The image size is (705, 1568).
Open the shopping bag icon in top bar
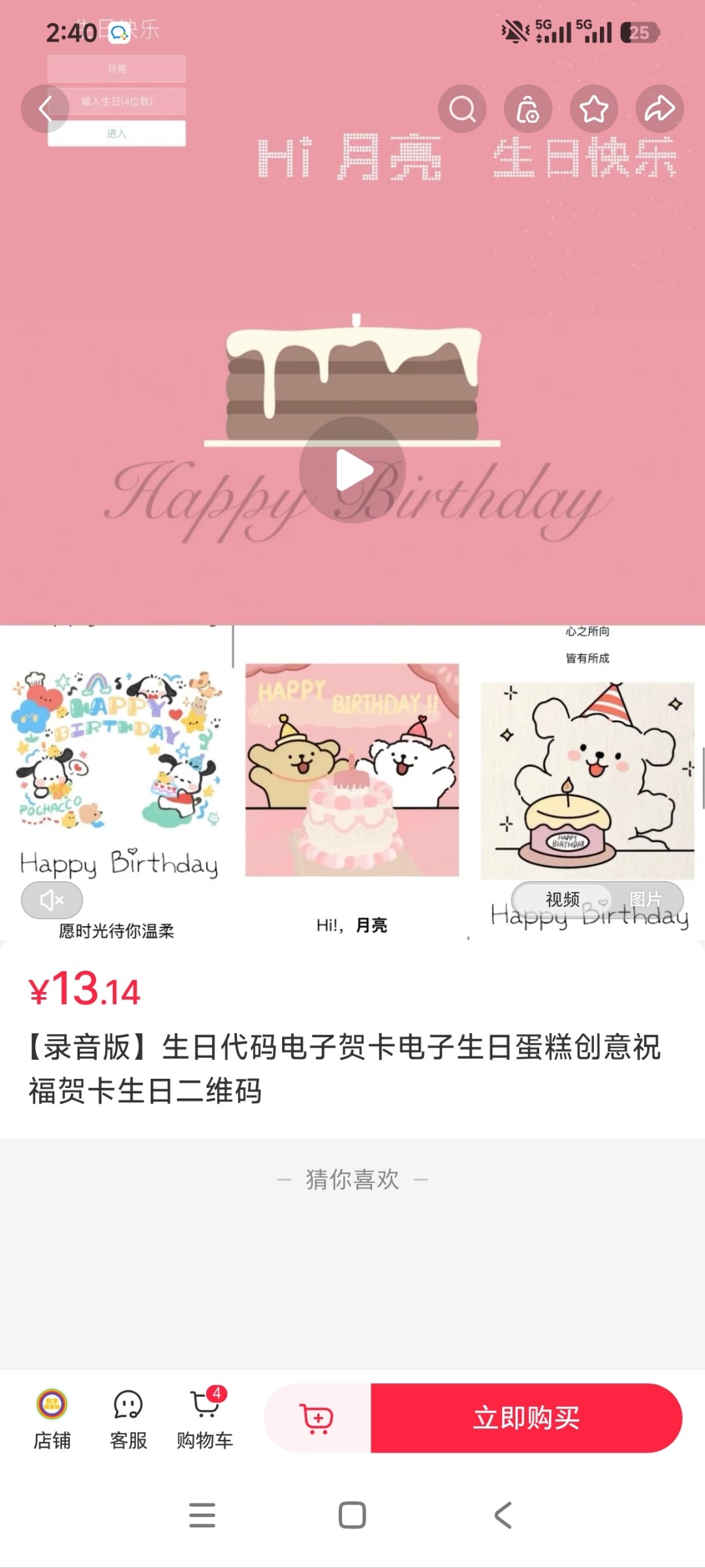click(x=528, y=108)
